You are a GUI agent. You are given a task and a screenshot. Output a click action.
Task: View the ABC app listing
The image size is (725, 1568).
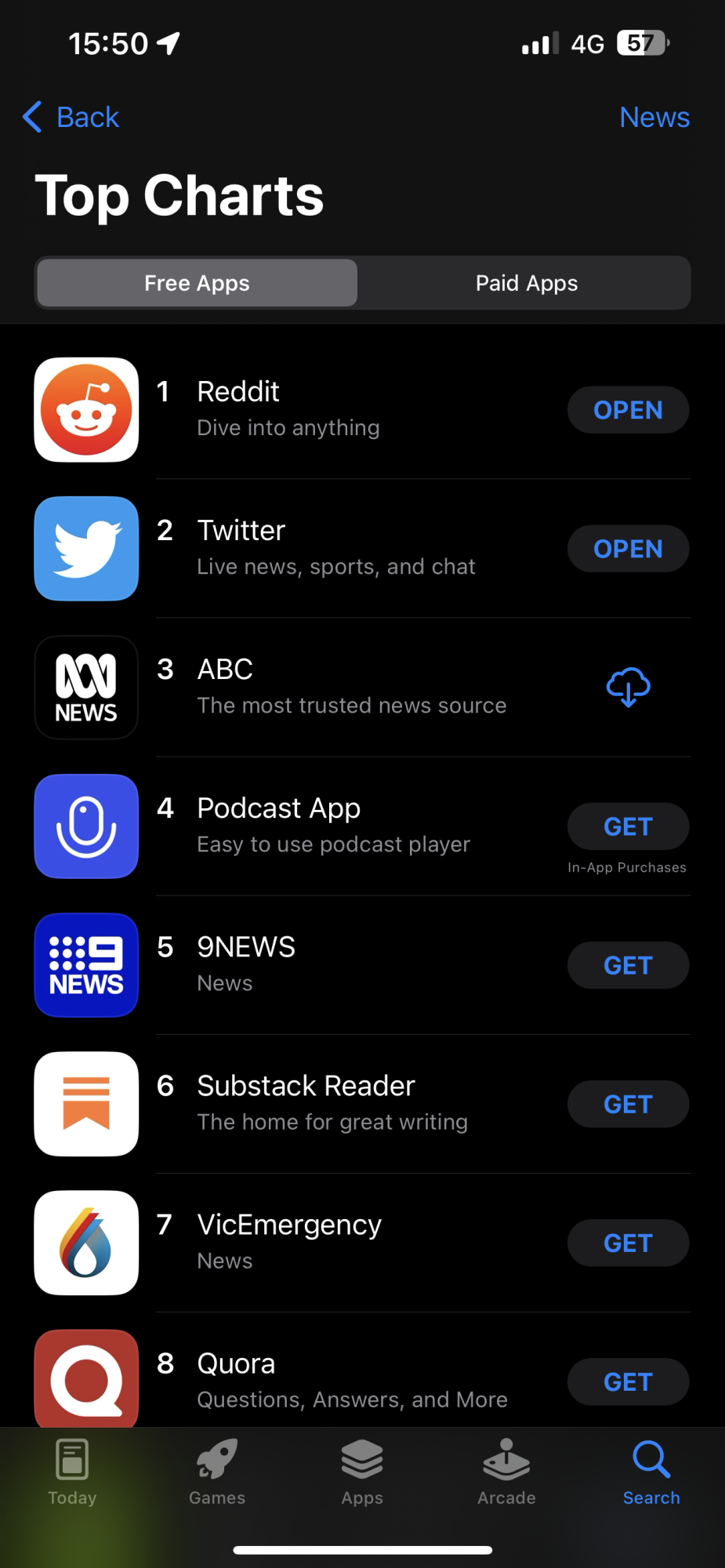coord(351,688)
